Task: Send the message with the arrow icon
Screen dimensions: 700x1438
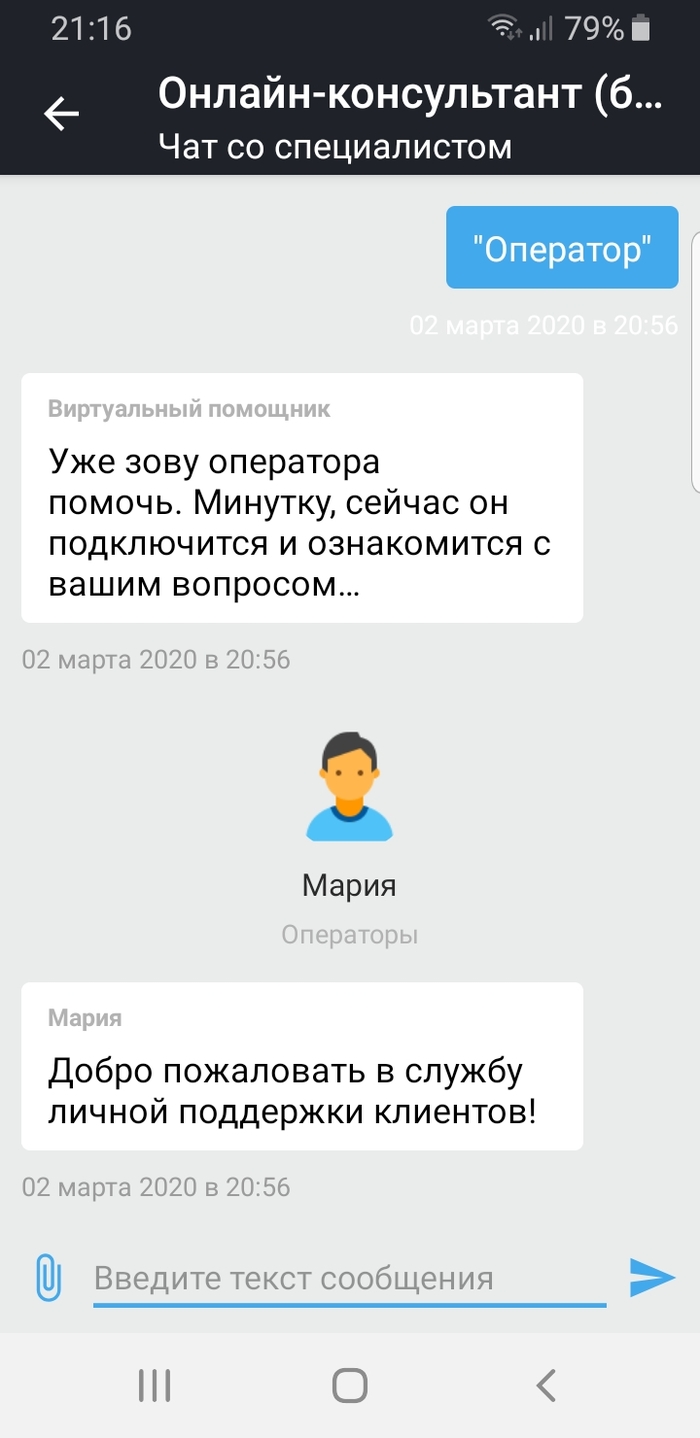Action: [x=652, y=1277]
